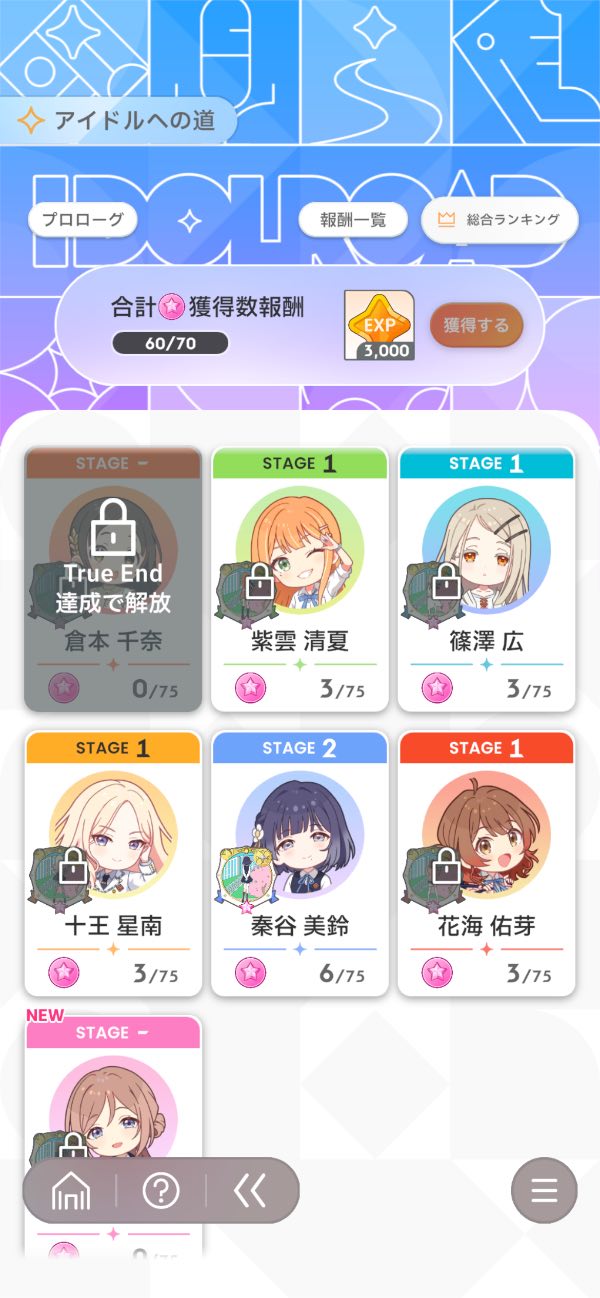Open 紫雲 清夏 idol card
Viewport: 600px width, 1298px height.
(x=300, y=579)
